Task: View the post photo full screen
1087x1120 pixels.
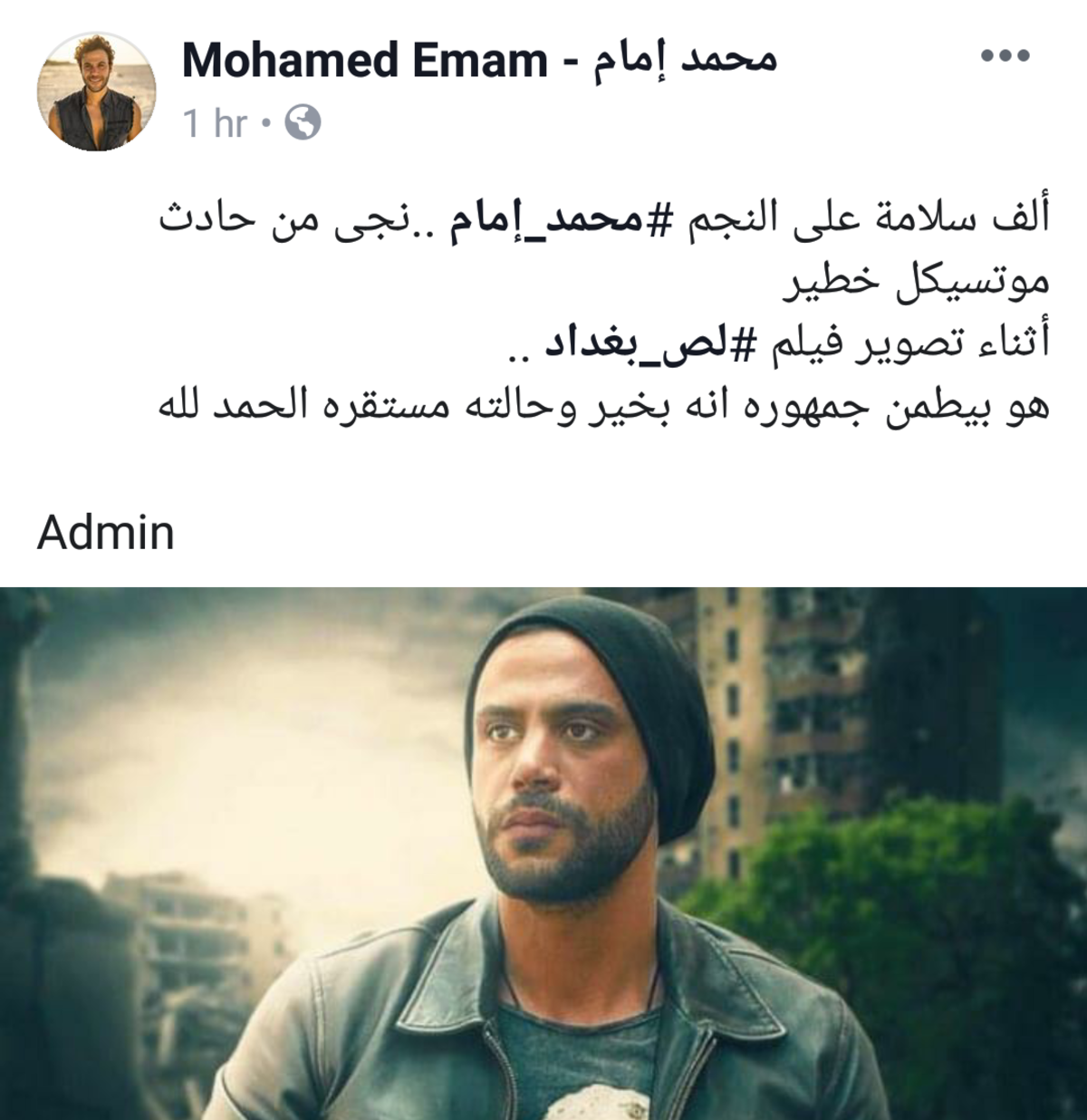Action: pos(543,852)
